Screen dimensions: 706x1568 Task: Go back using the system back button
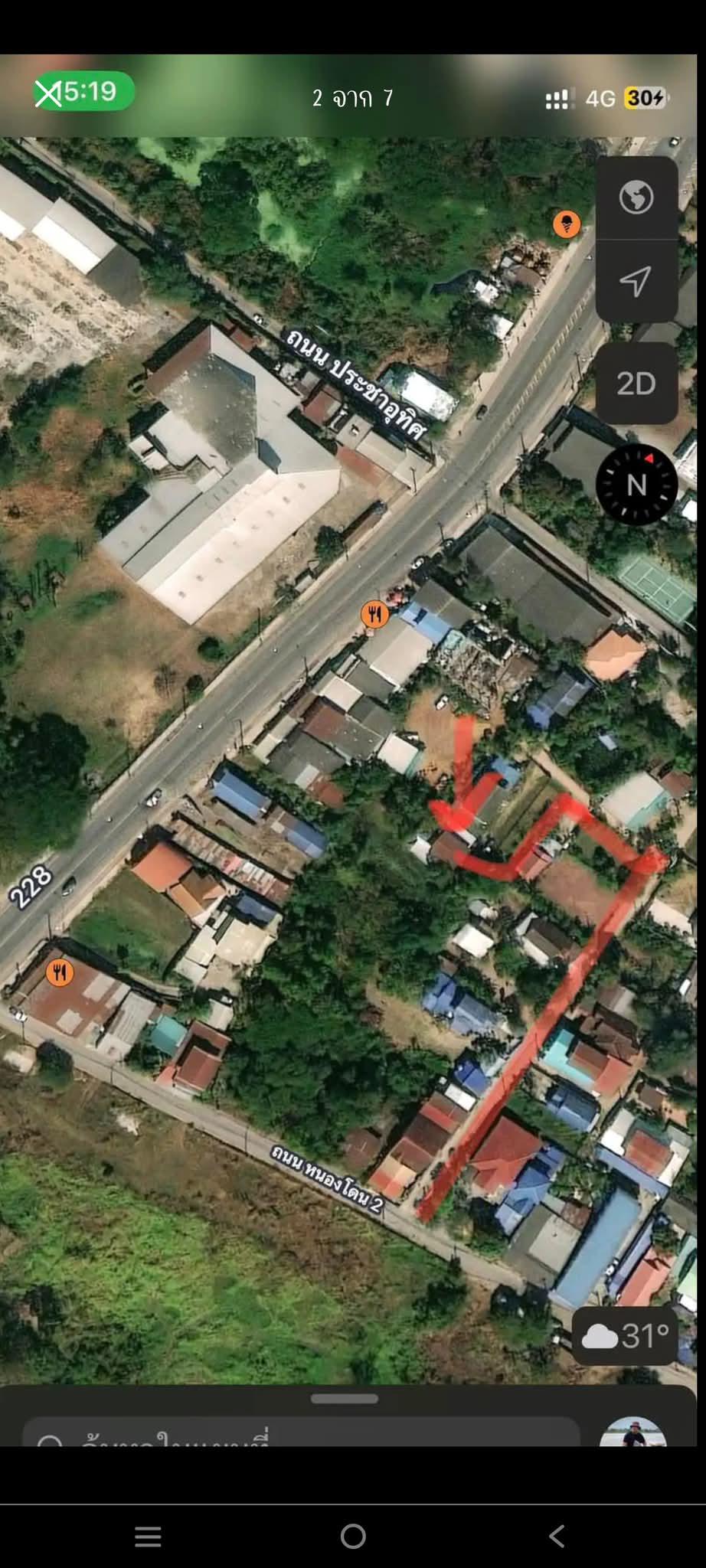(557, 1536)
